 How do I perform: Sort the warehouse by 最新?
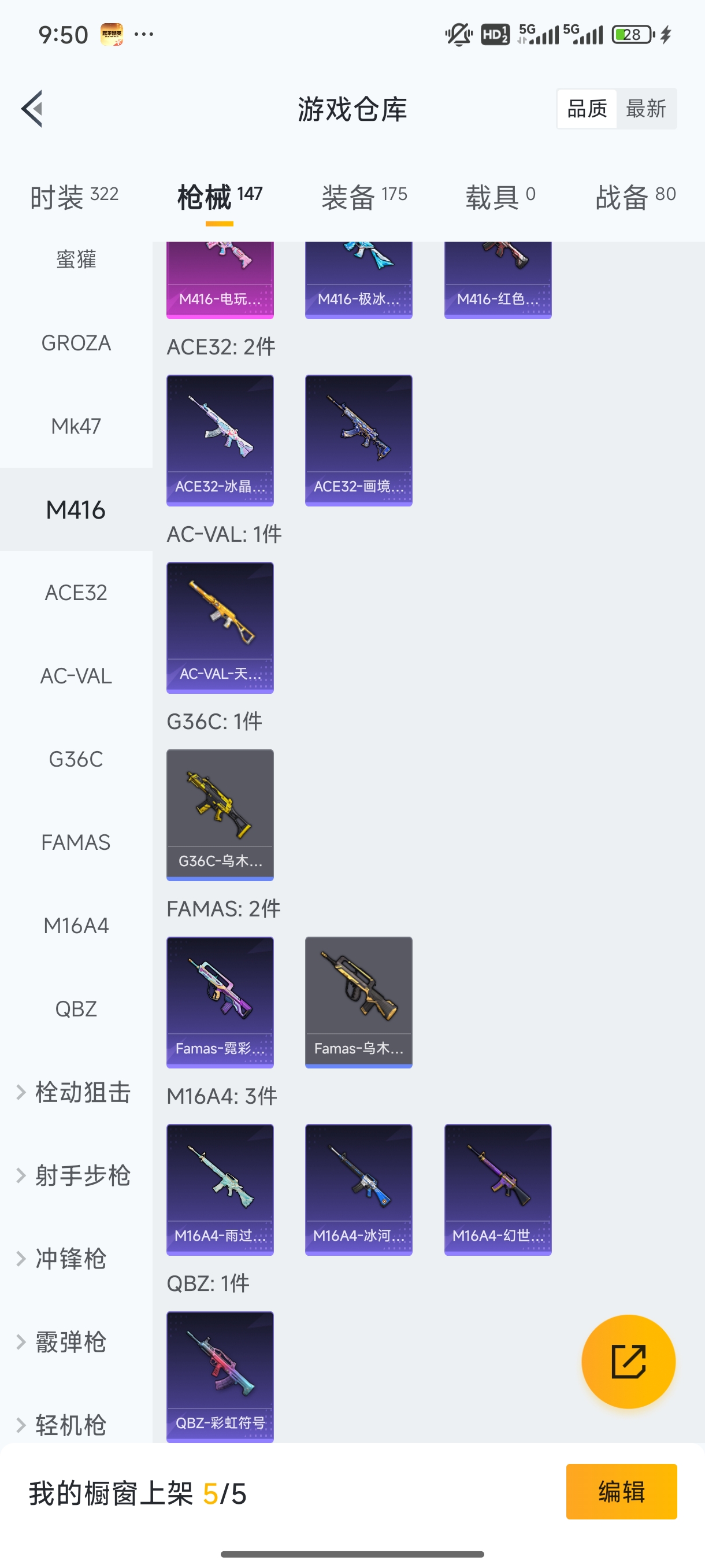(645, 109)
